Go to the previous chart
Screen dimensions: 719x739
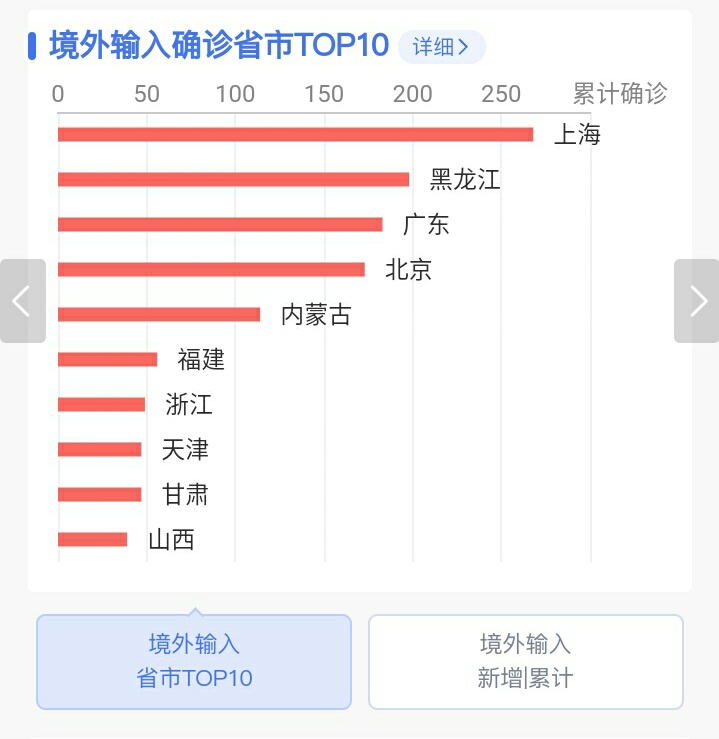click(22, 301)
